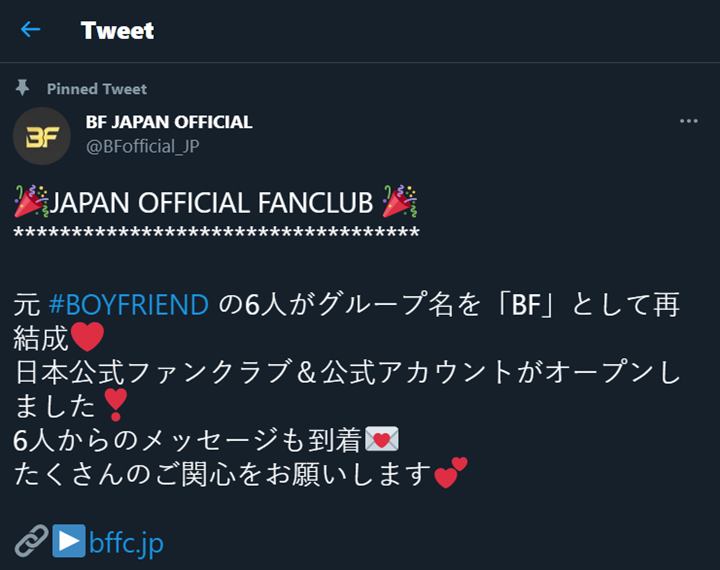
Task: Open the tweet's three-dot overflow menu
Action: [x=688, y=122]
